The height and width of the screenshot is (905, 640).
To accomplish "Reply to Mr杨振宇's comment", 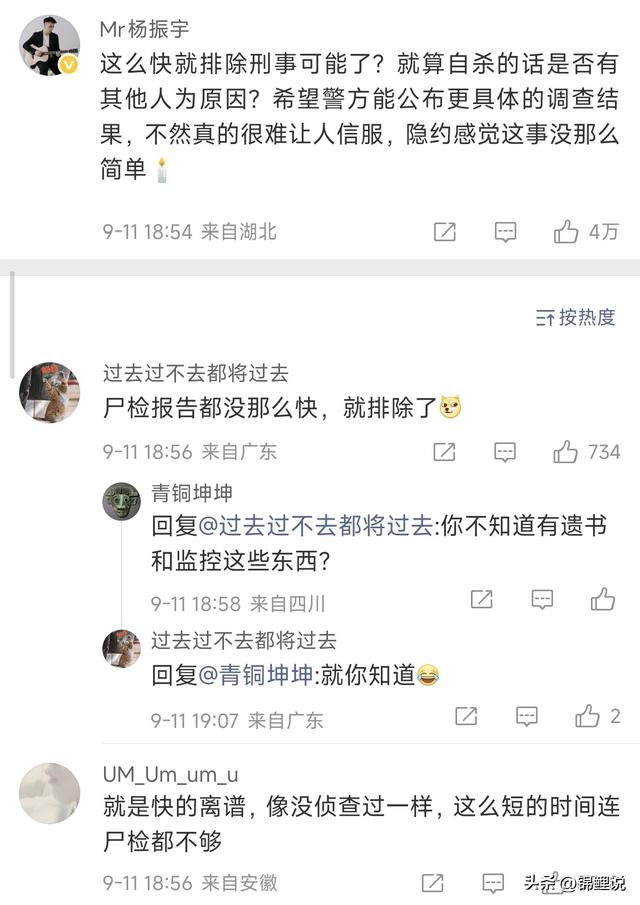I will tap(506, 232).
